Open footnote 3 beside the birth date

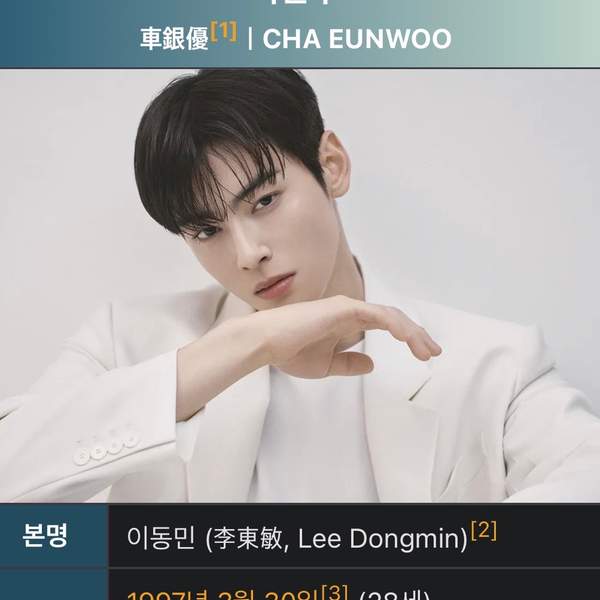click(335, 592)
